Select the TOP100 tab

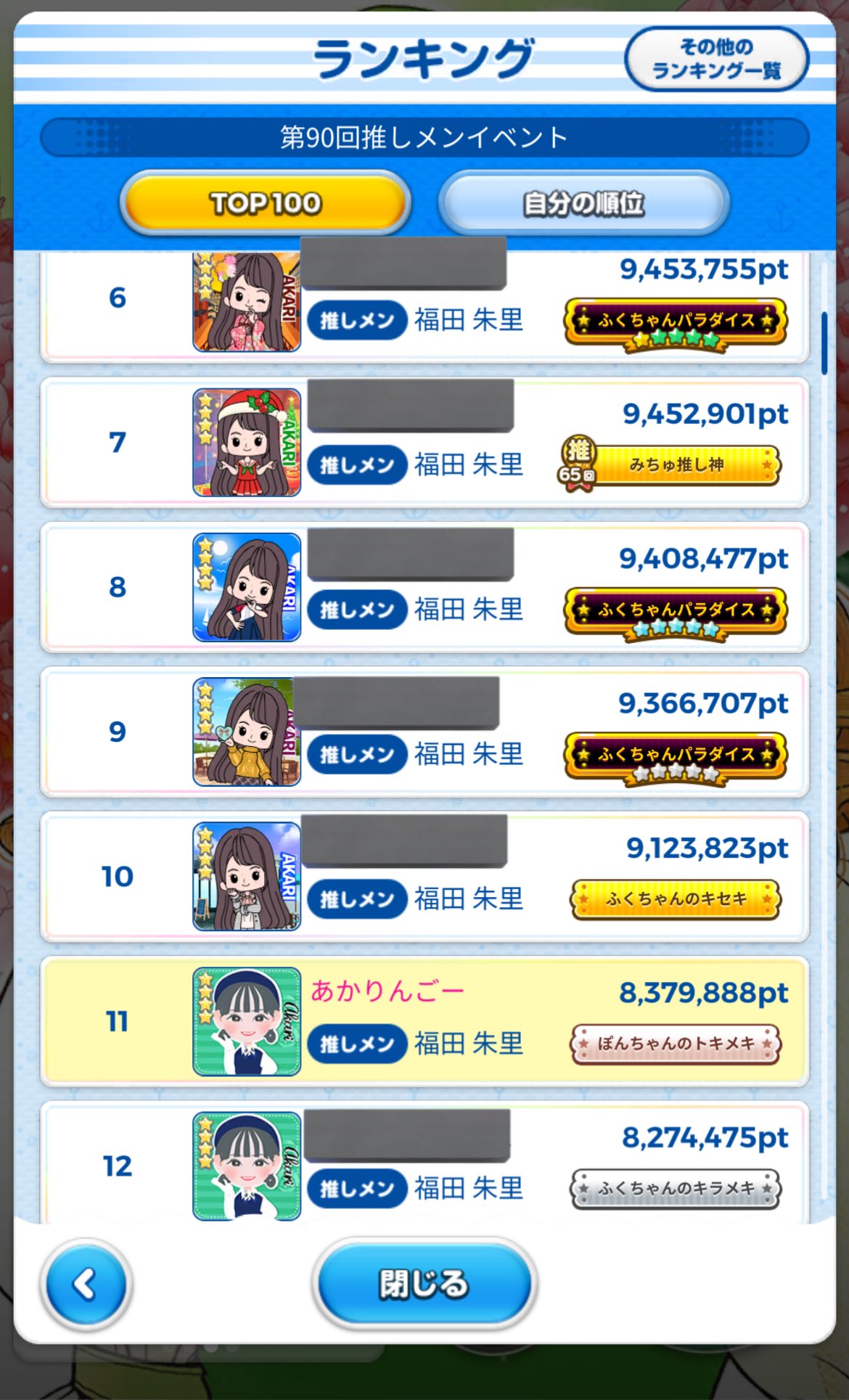[265, 203]
